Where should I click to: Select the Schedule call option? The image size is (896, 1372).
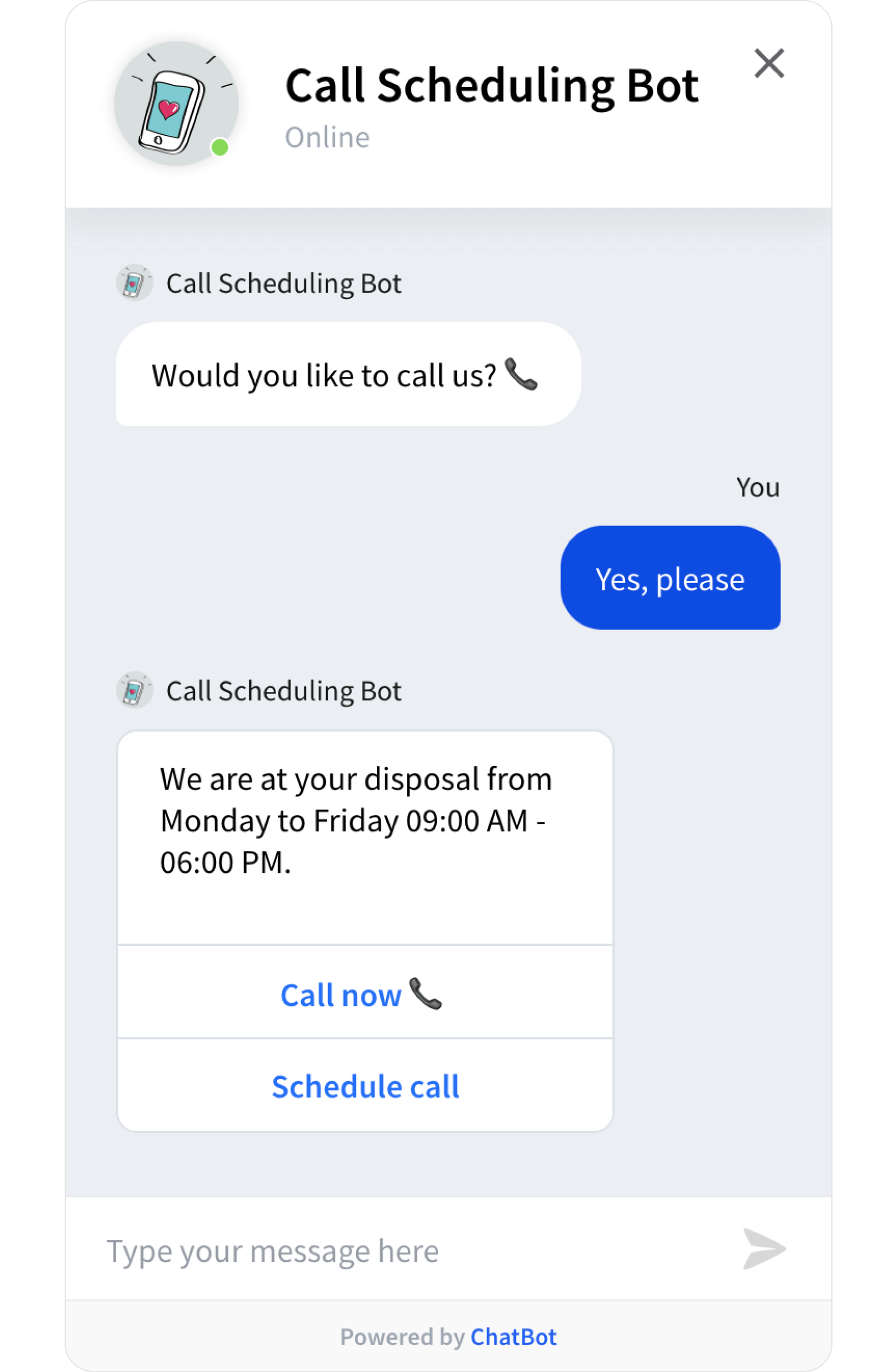365,1086
